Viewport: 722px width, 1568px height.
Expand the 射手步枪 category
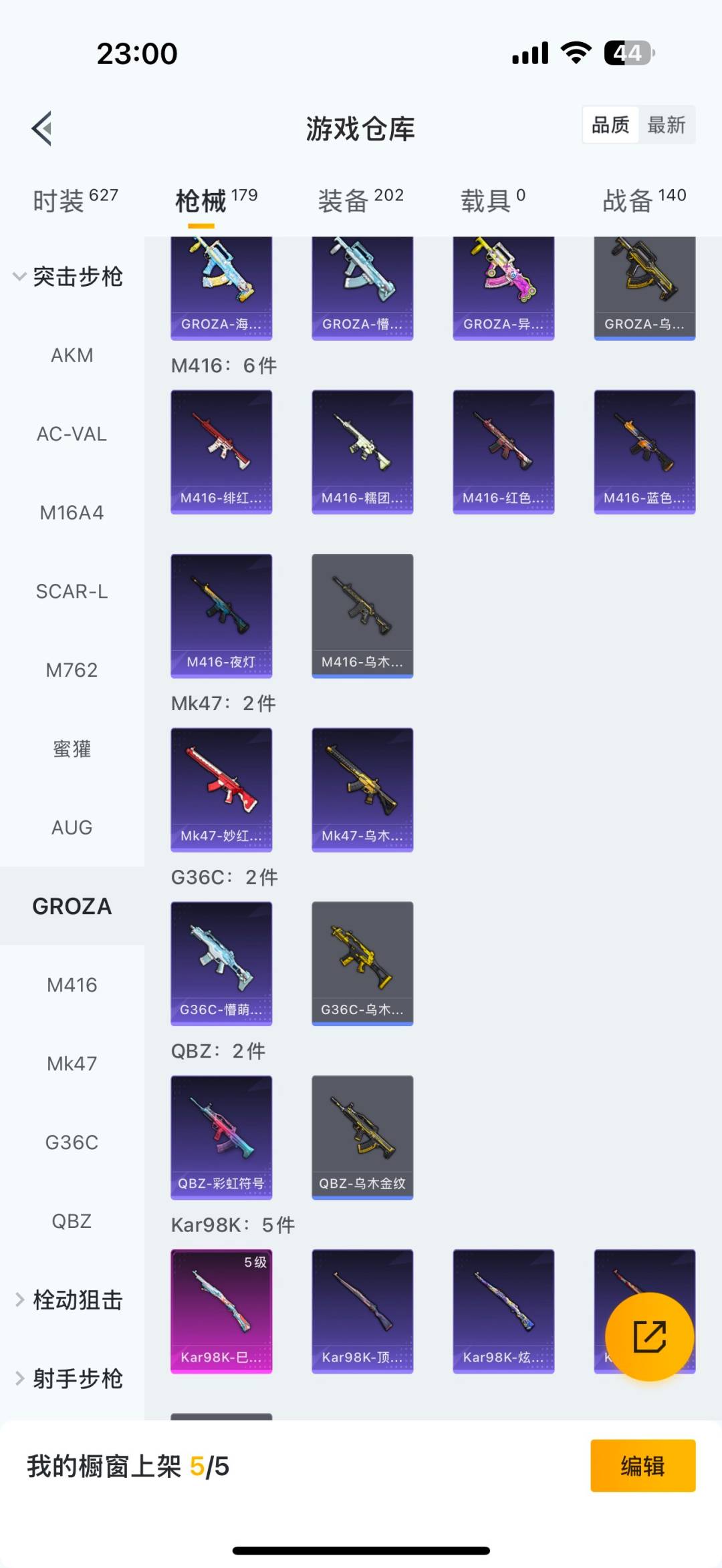[x=70, y=1379]
